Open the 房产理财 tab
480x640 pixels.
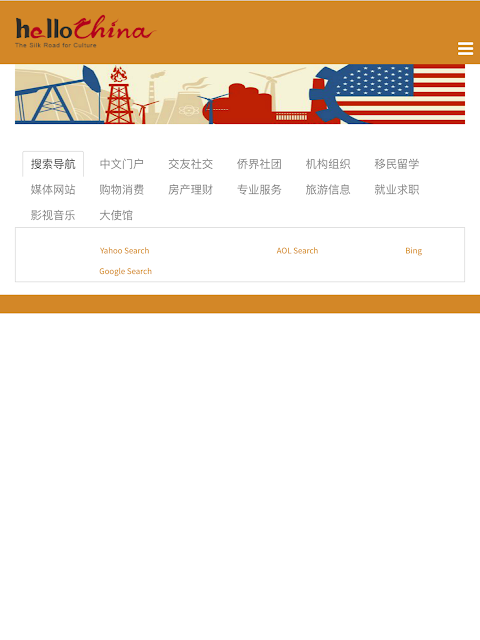click(191, 190)
